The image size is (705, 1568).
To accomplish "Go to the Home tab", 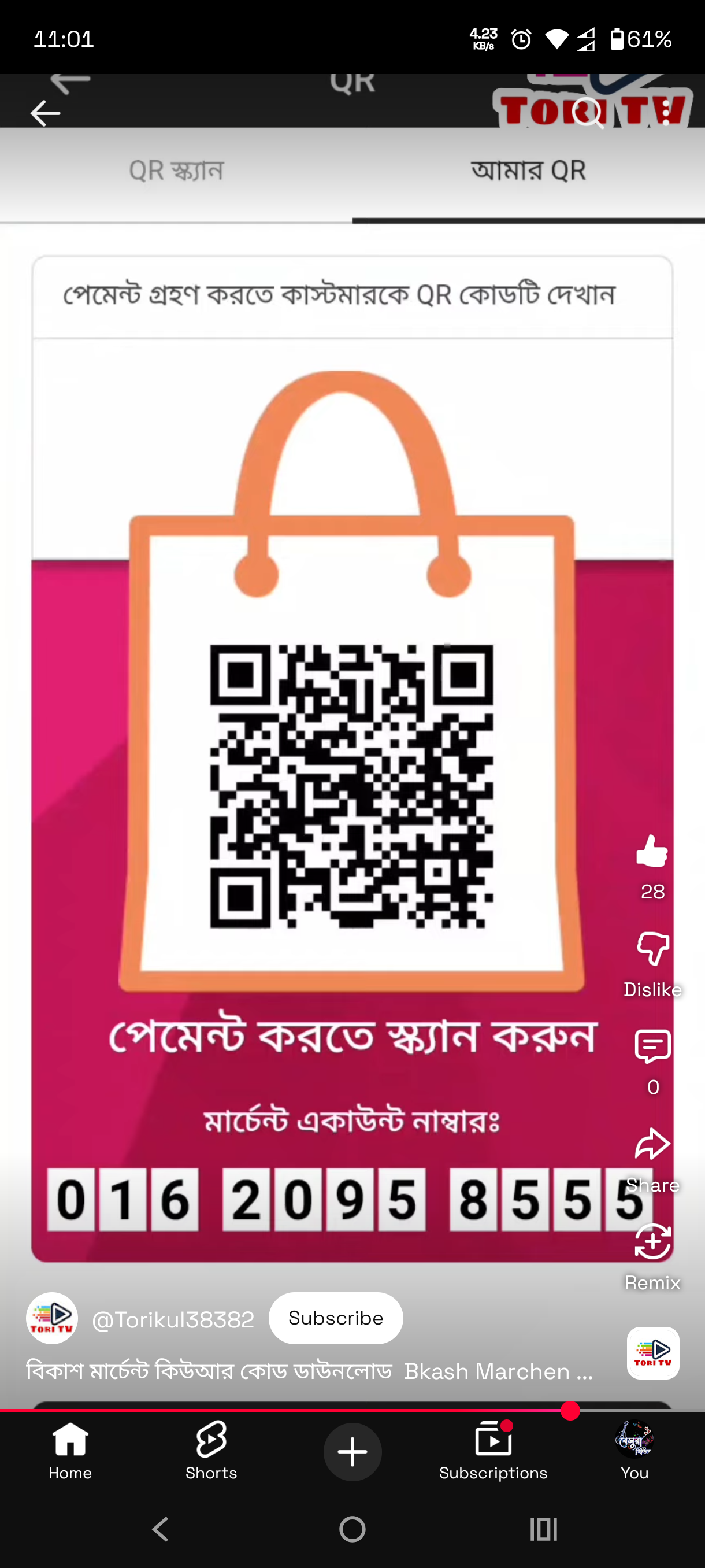I will pyautogui.click(x=70, y=1451).
